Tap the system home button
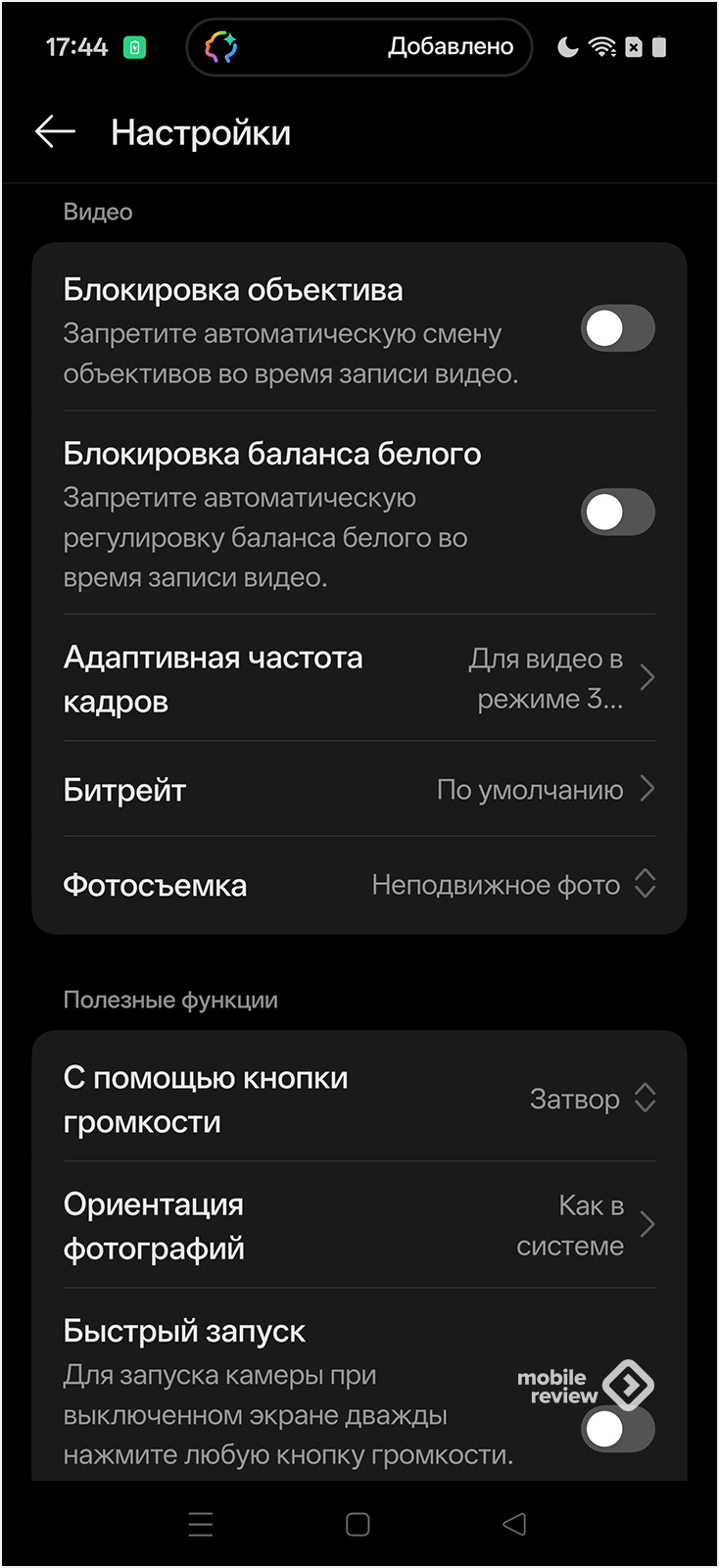Viewport: 719px width, 1568px height. tap(358, 1524)
